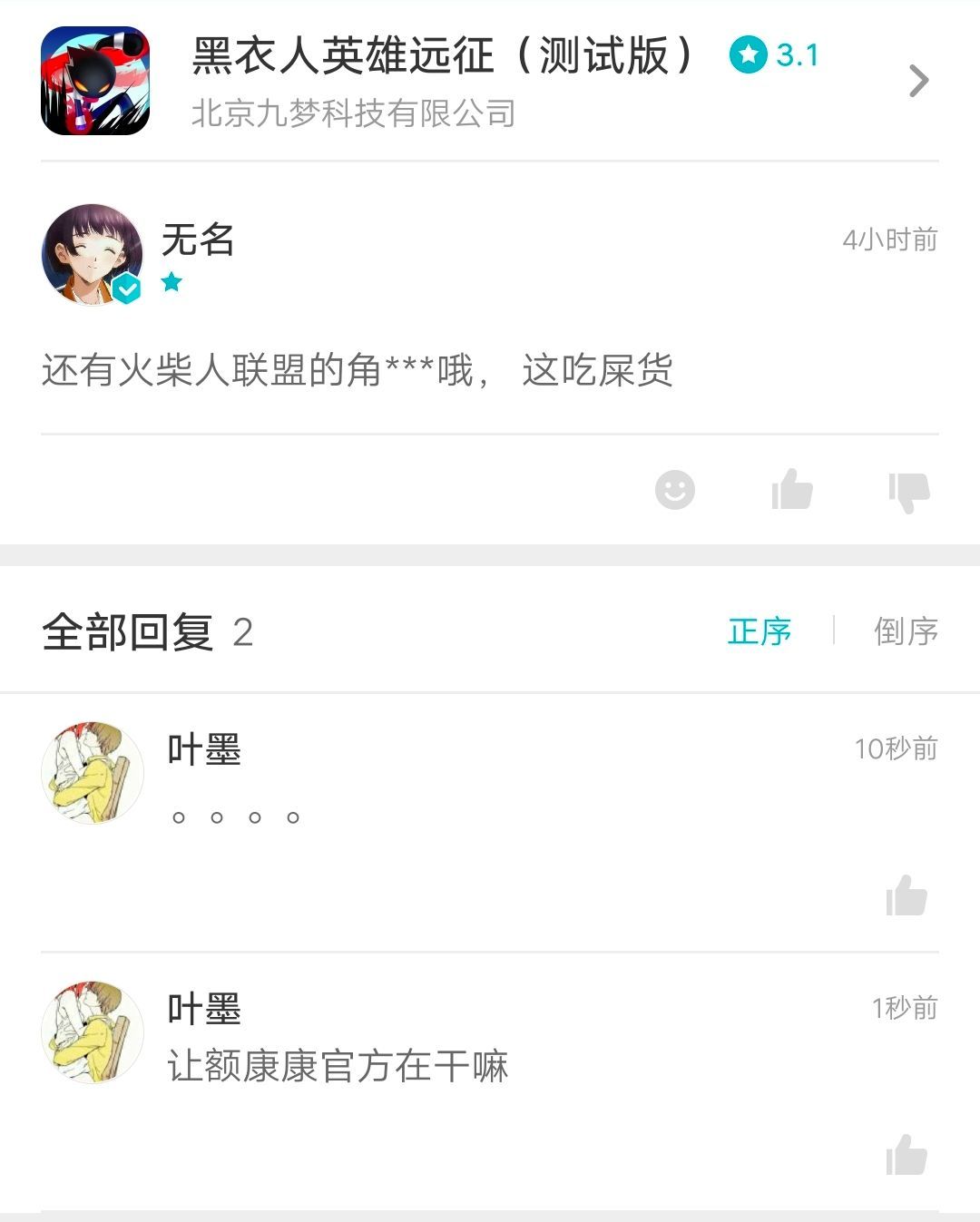Like 叶墨's reply posted 10秒前
This screenshot has width=980, height=1222.
click(906, 896)
